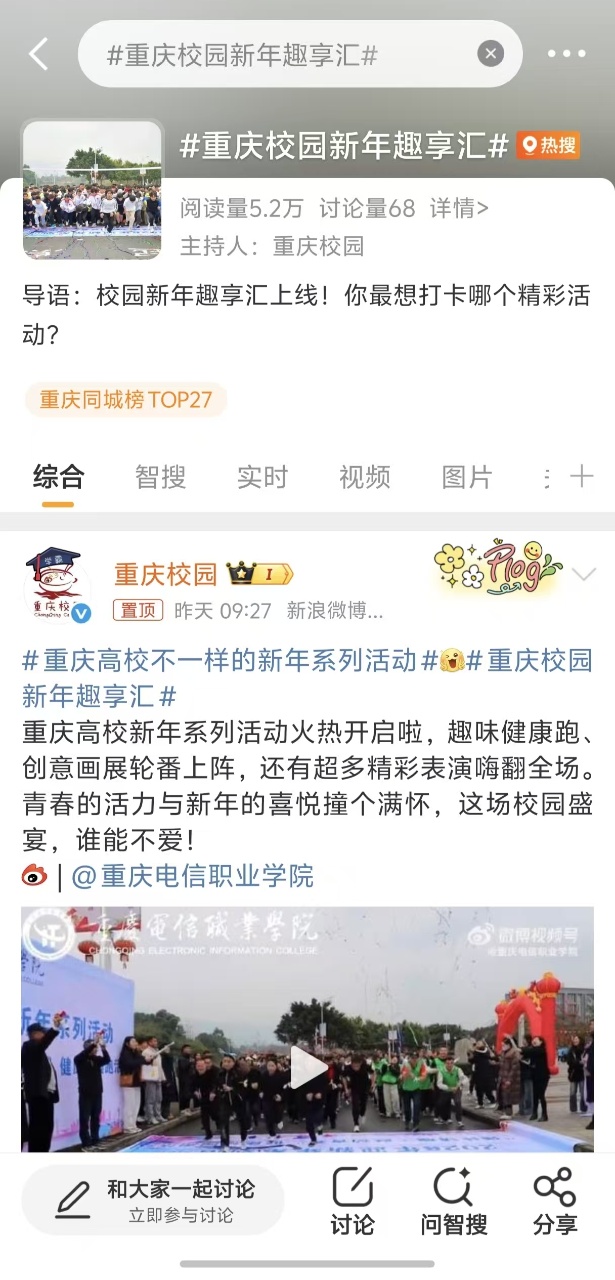Open the 讨论 compose button
This screenshot has height=1280, width=615.
coord(352,1200)
